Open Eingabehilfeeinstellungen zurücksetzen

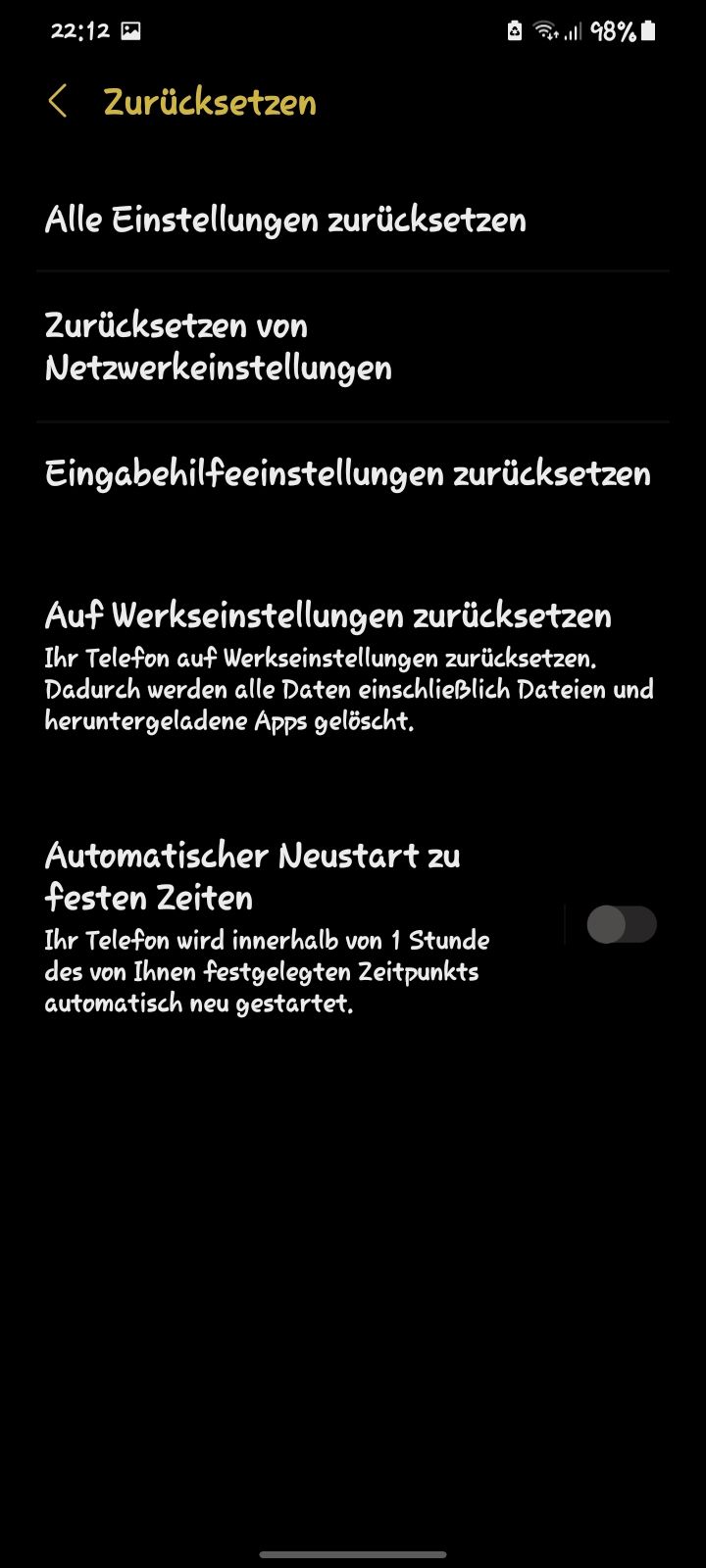point(347,472)
